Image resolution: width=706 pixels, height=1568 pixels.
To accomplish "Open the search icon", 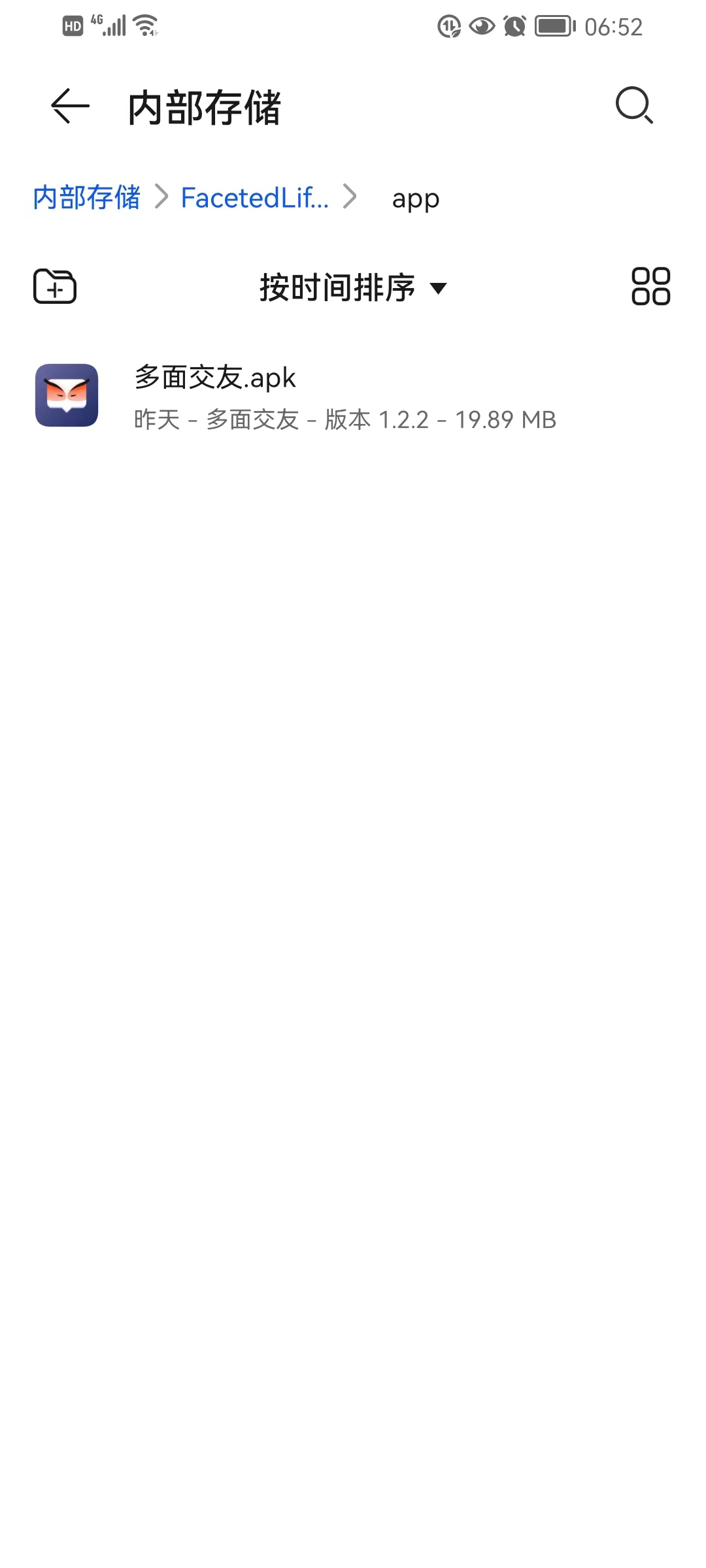I will pyautogui.click(x=633, y=105).
